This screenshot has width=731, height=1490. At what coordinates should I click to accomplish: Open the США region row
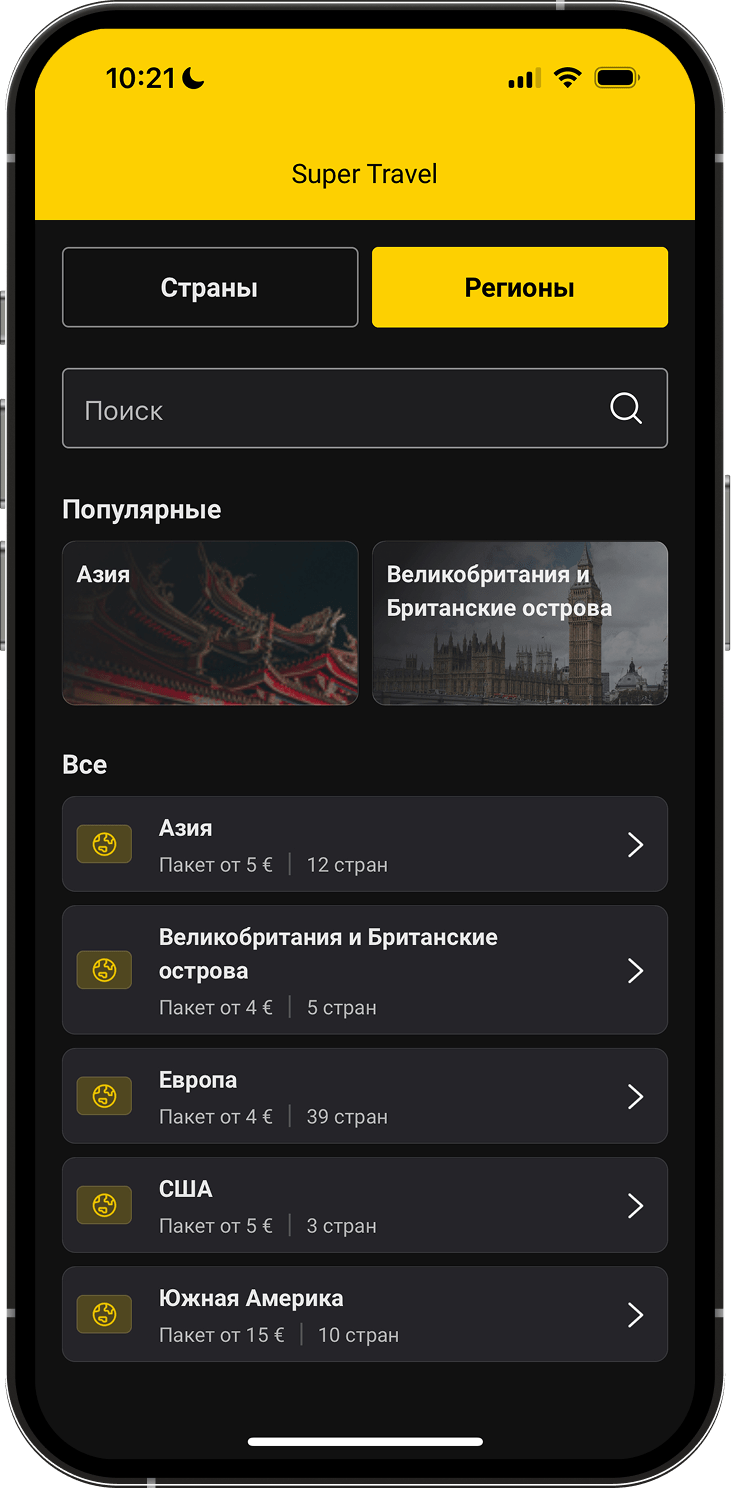coord(364,1205)
